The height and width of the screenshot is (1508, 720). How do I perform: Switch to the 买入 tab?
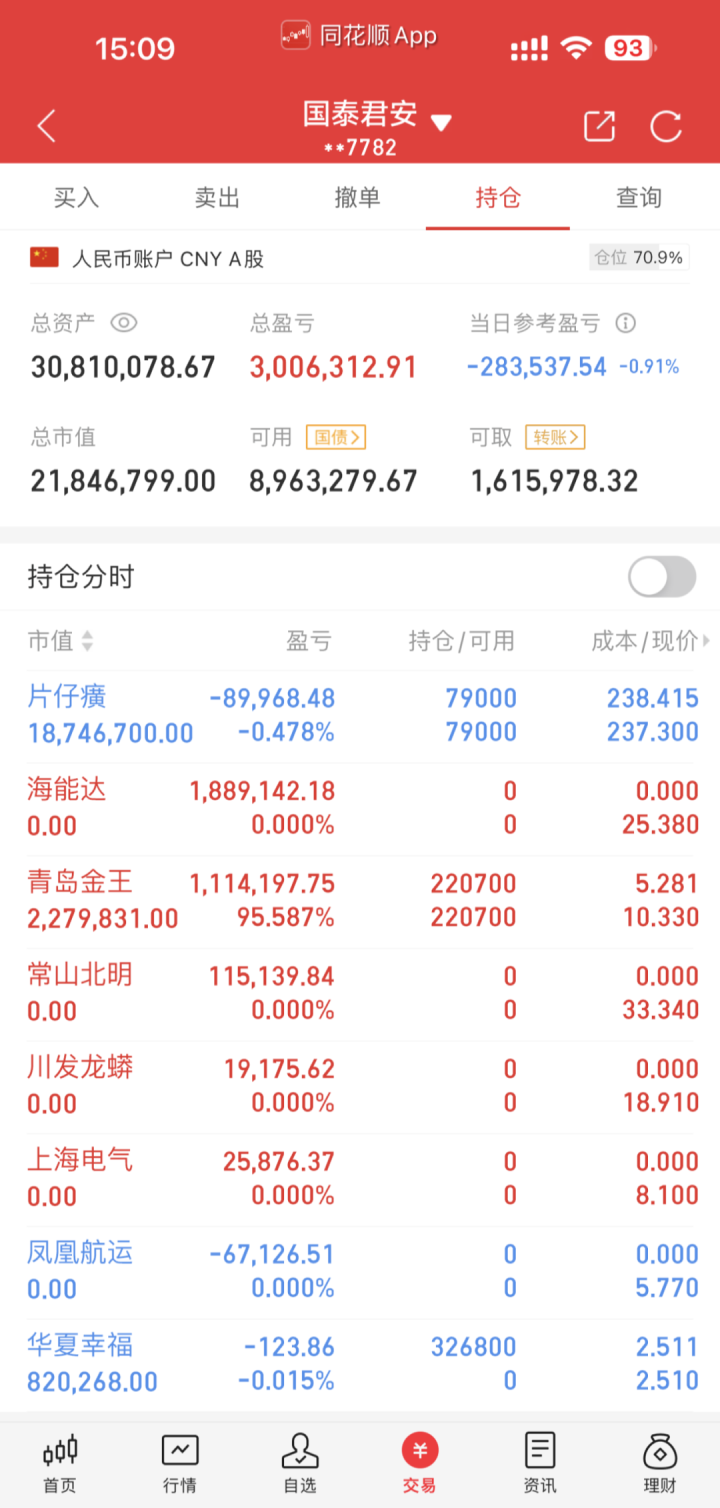pyautogui.click(x=76, y=198)
